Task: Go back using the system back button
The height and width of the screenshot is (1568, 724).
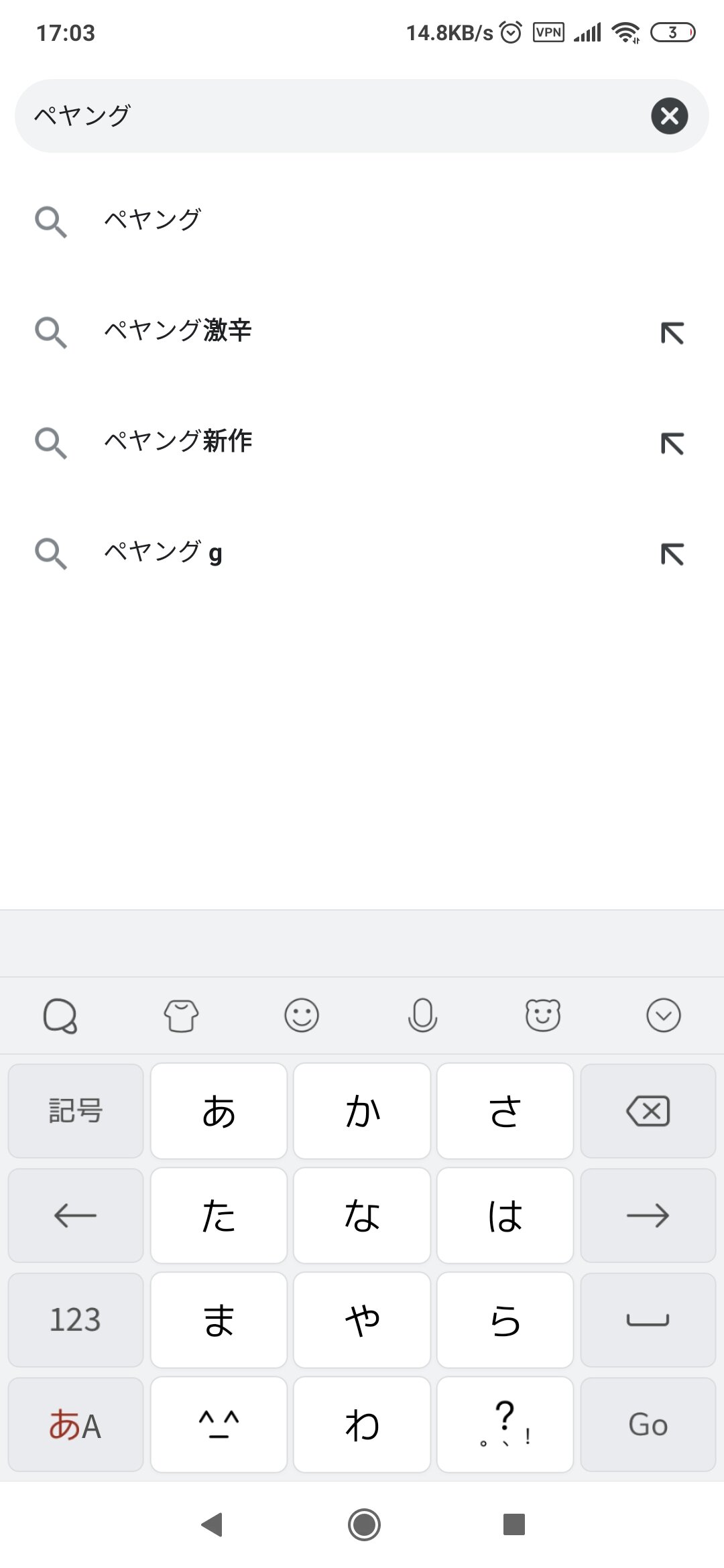Action: (x=213, y=1524)
